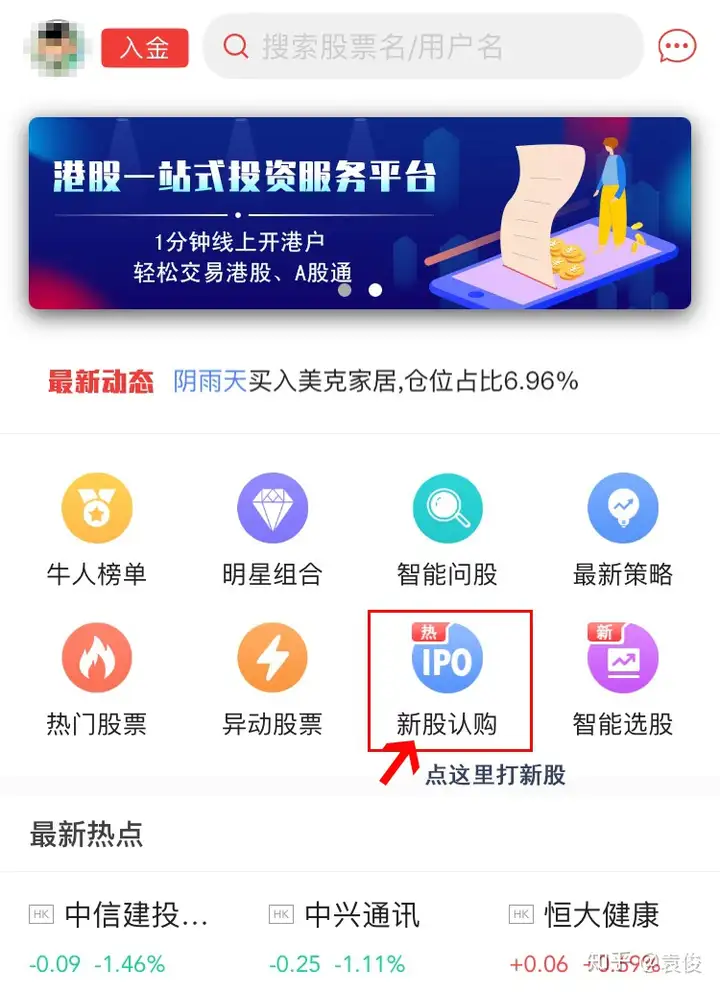Tap the 入金 deposit button
The width and height of the screenshot is (720, 993).
pos(145,47)
